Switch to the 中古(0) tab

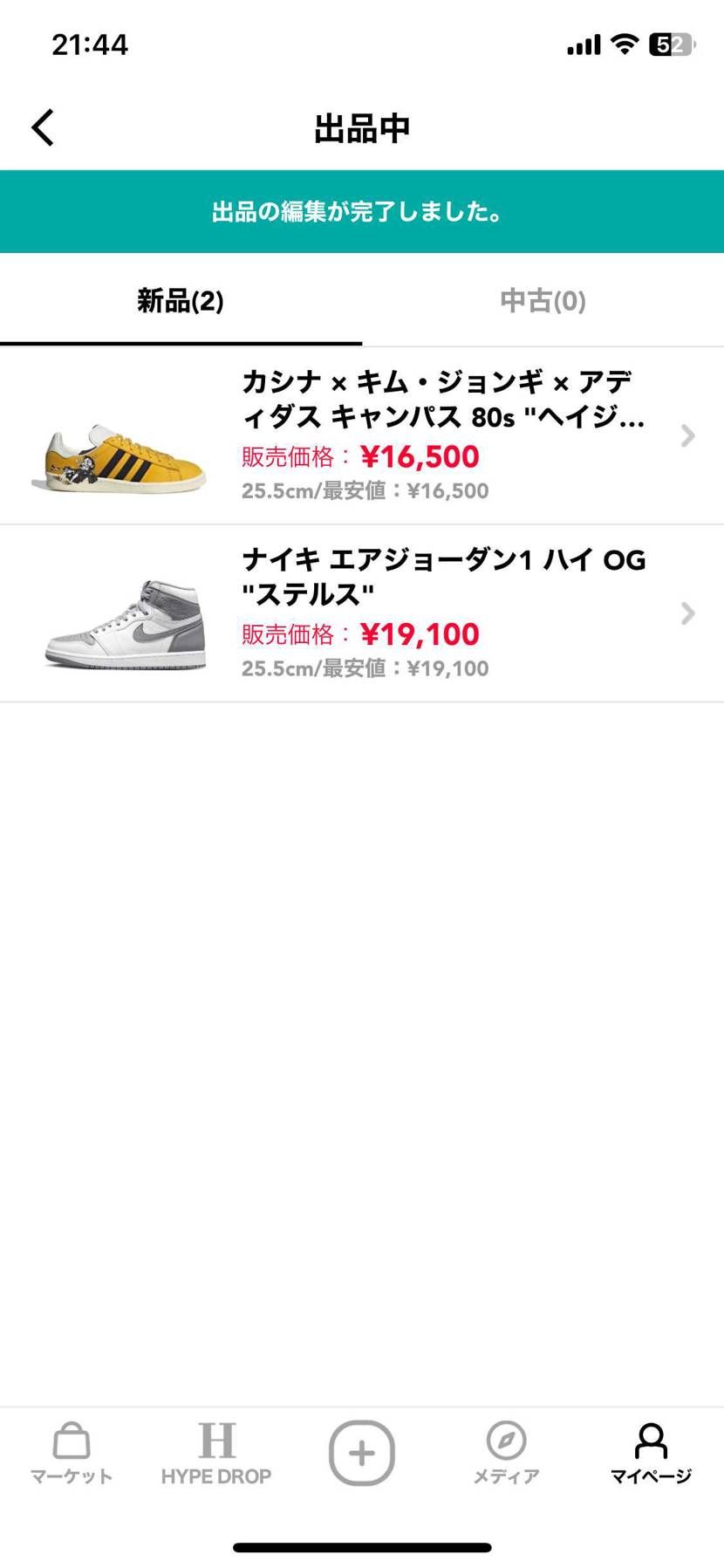pyautogui.click(x=543, y=300)
